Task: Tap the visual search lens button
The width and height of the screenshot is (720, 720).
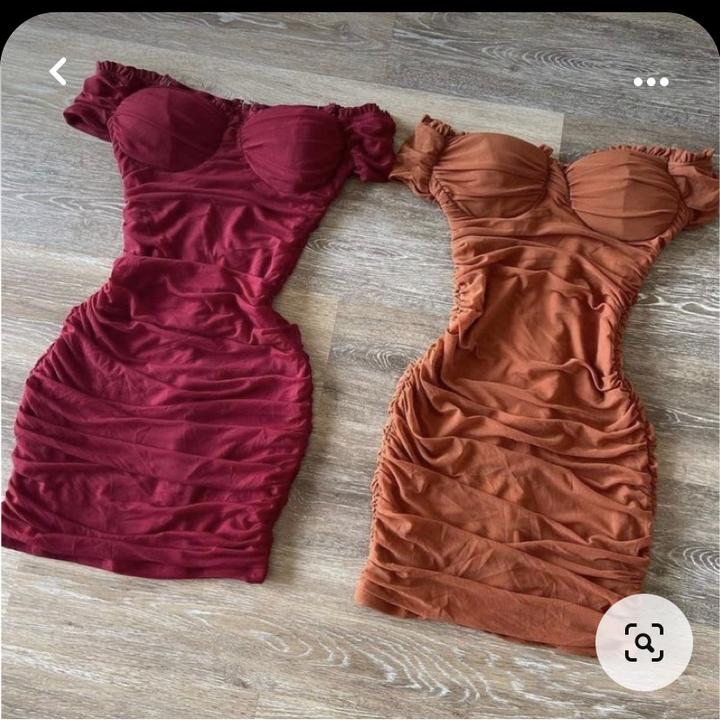Action: [x=644, y=643]
